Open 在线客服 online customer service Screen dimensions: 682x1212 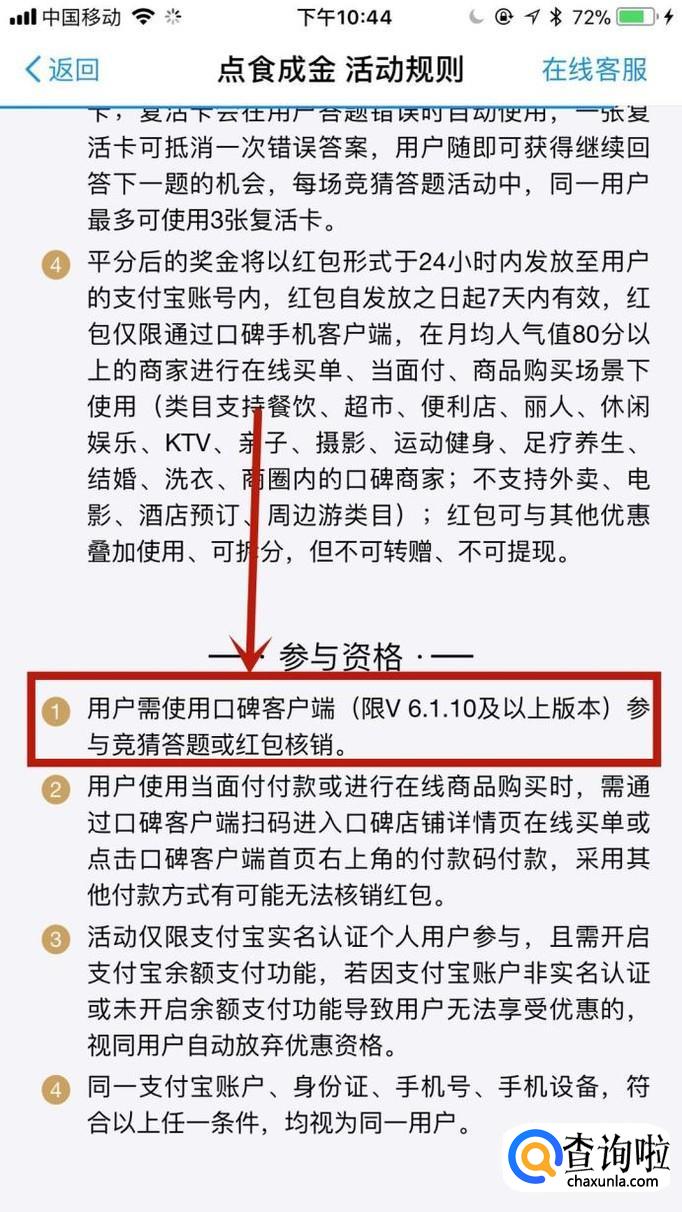tap(594, 69)
